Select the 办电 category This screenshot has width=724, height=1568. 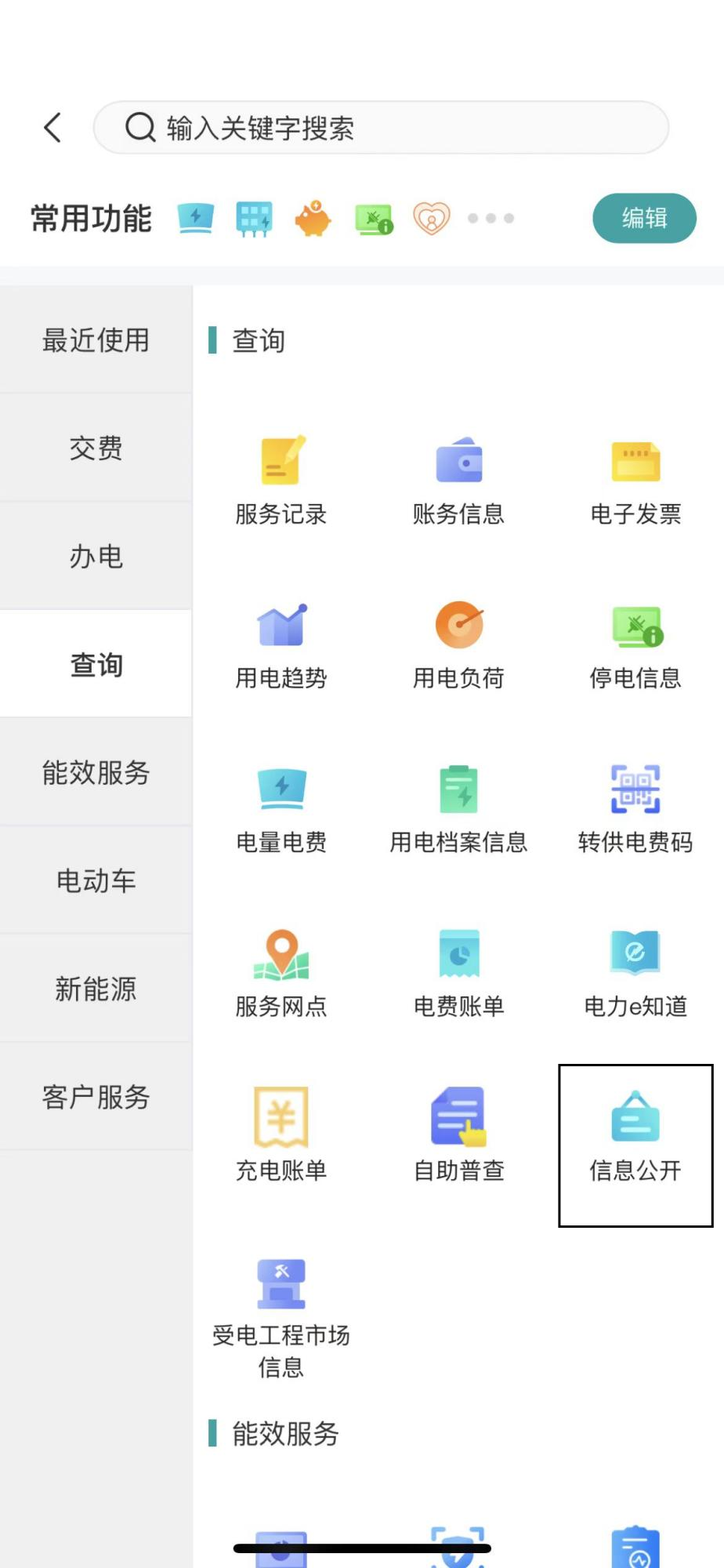96,557
